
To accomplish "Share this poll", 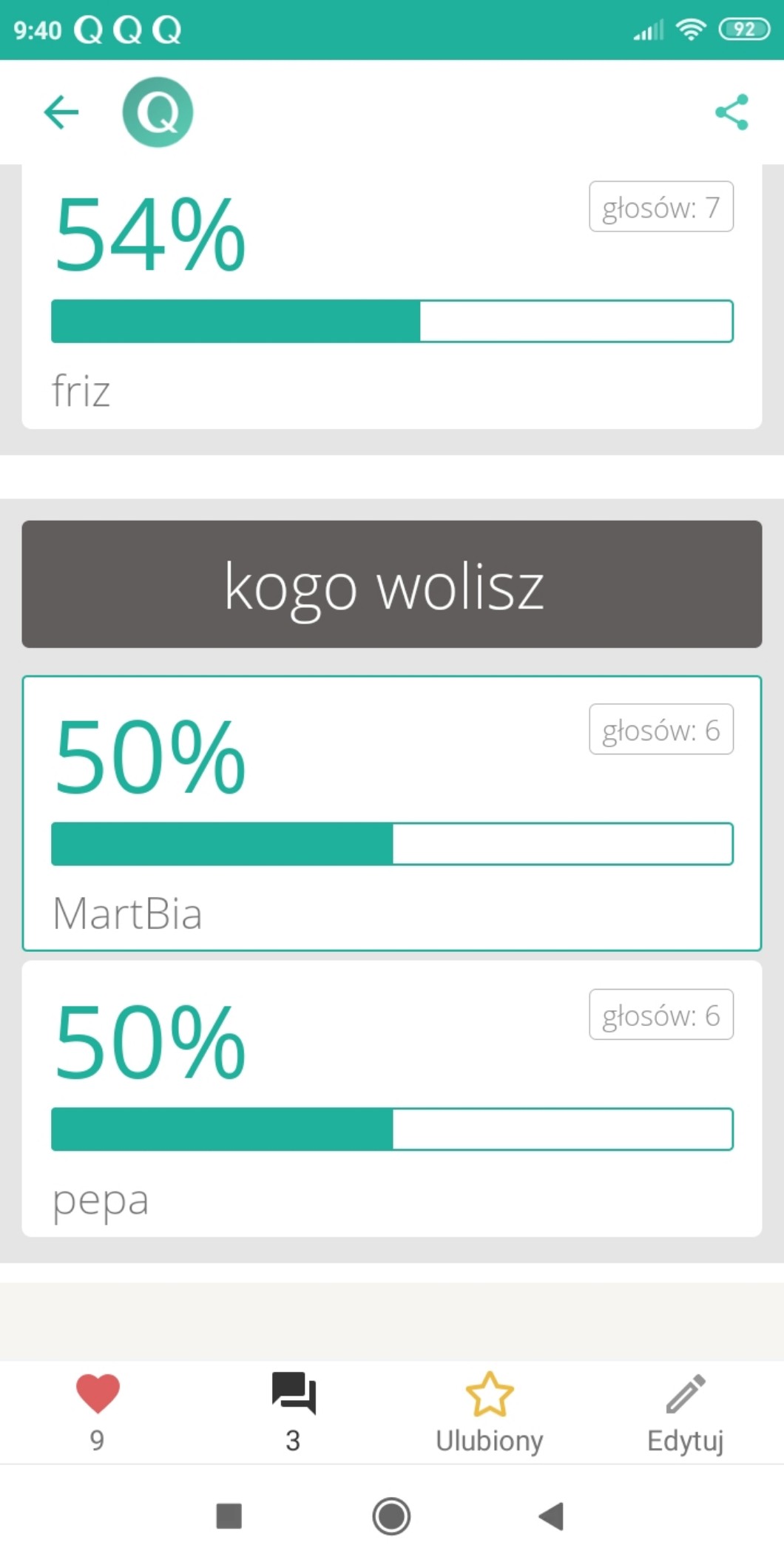I will pos(731,112).
